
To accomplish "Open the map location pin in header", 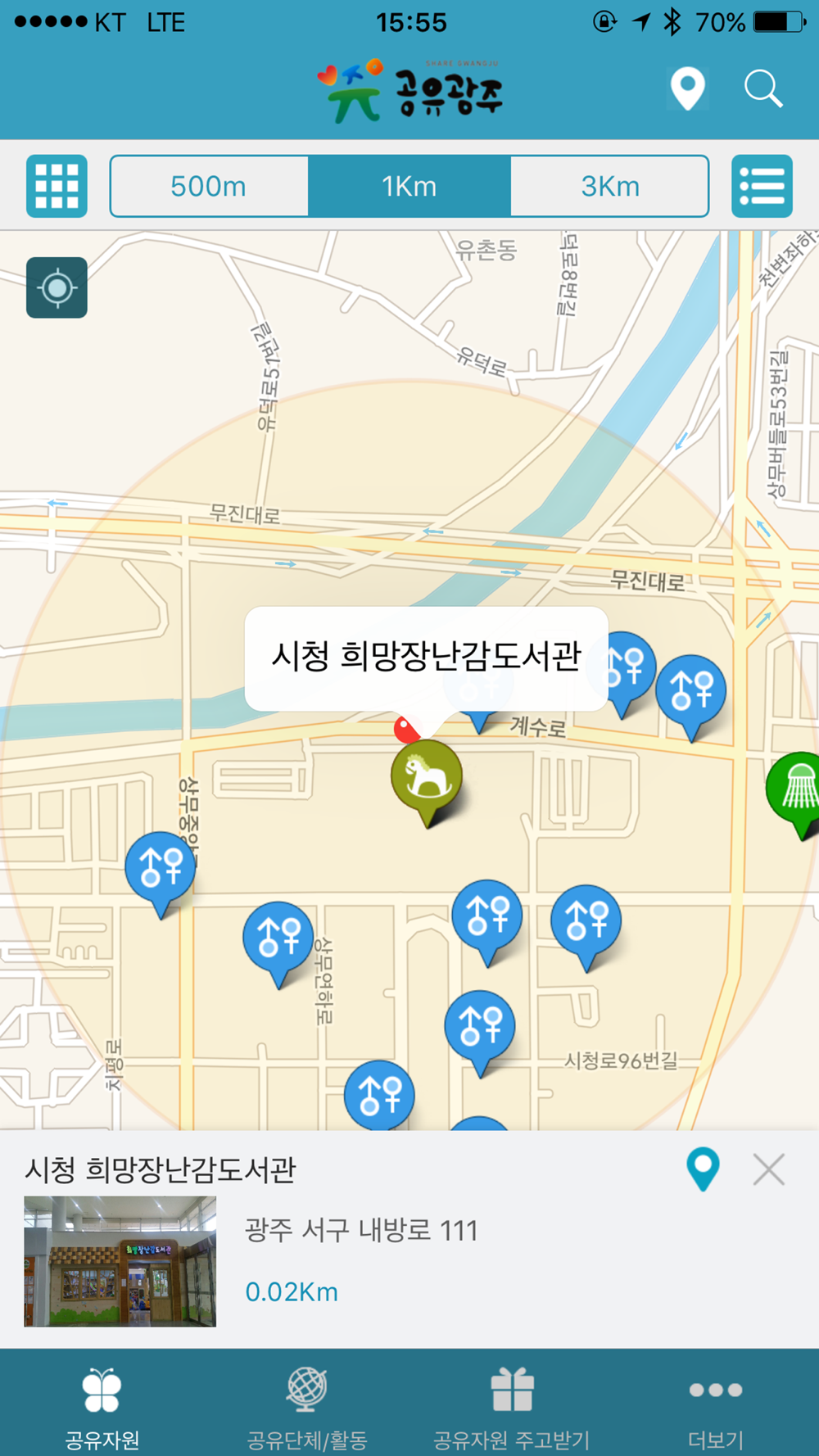I will pos(687,88).
